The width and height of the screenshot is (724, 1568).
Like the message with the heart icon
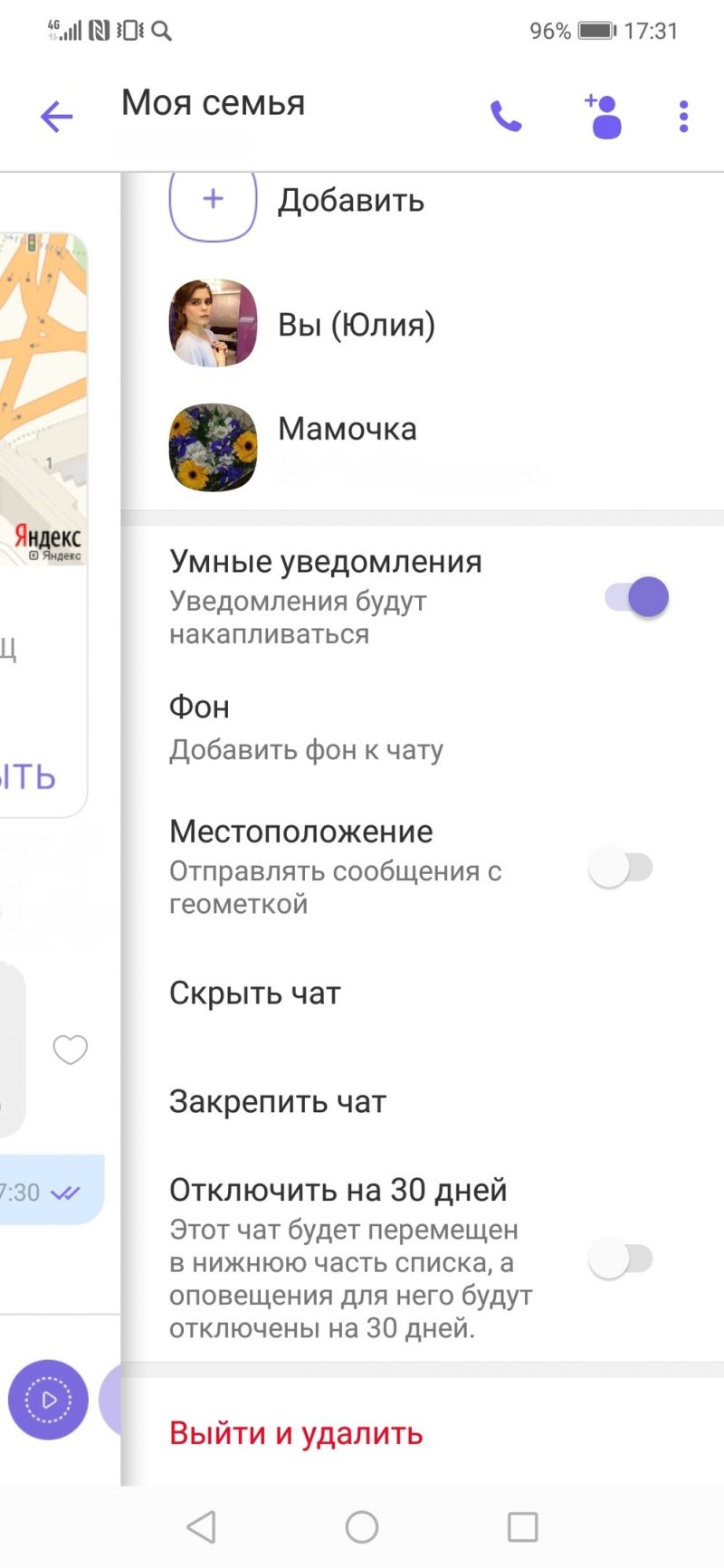pyautogui.click(x=70, y=1050)
